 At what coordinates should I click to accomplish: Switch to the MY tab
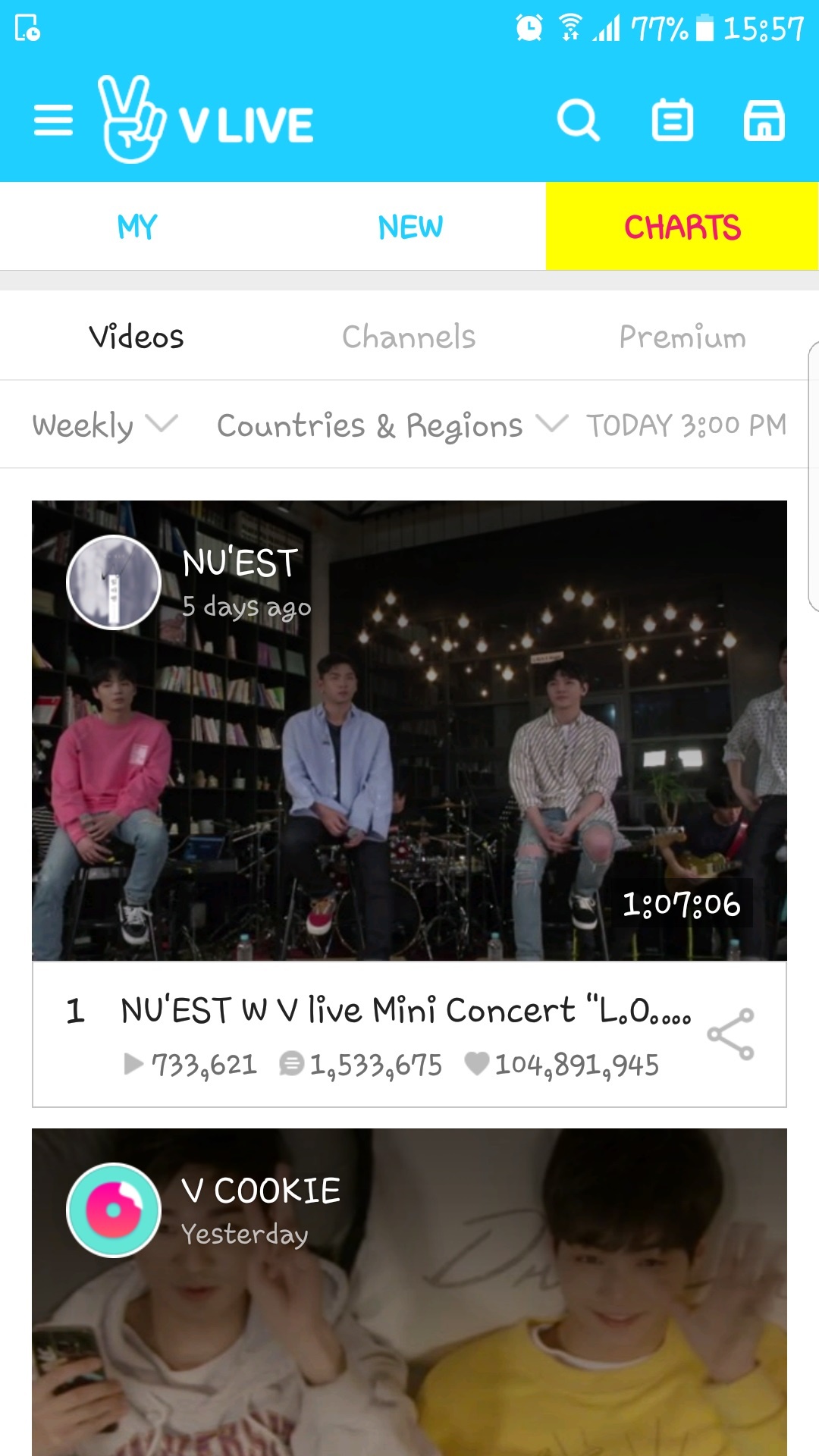(x=136, y=227)
